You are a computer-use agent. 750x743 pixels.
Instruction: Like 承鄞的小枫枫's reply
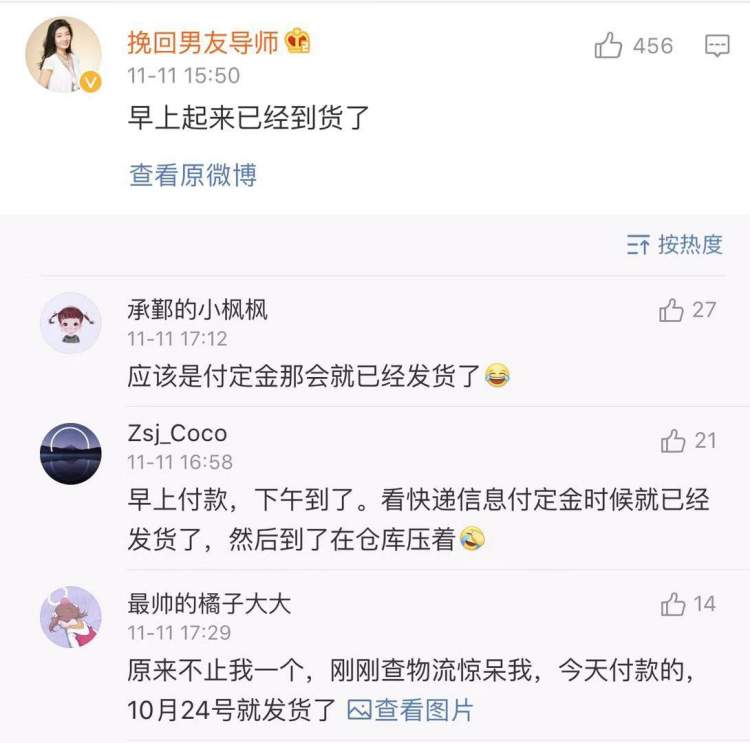click(x=672, y=310)
